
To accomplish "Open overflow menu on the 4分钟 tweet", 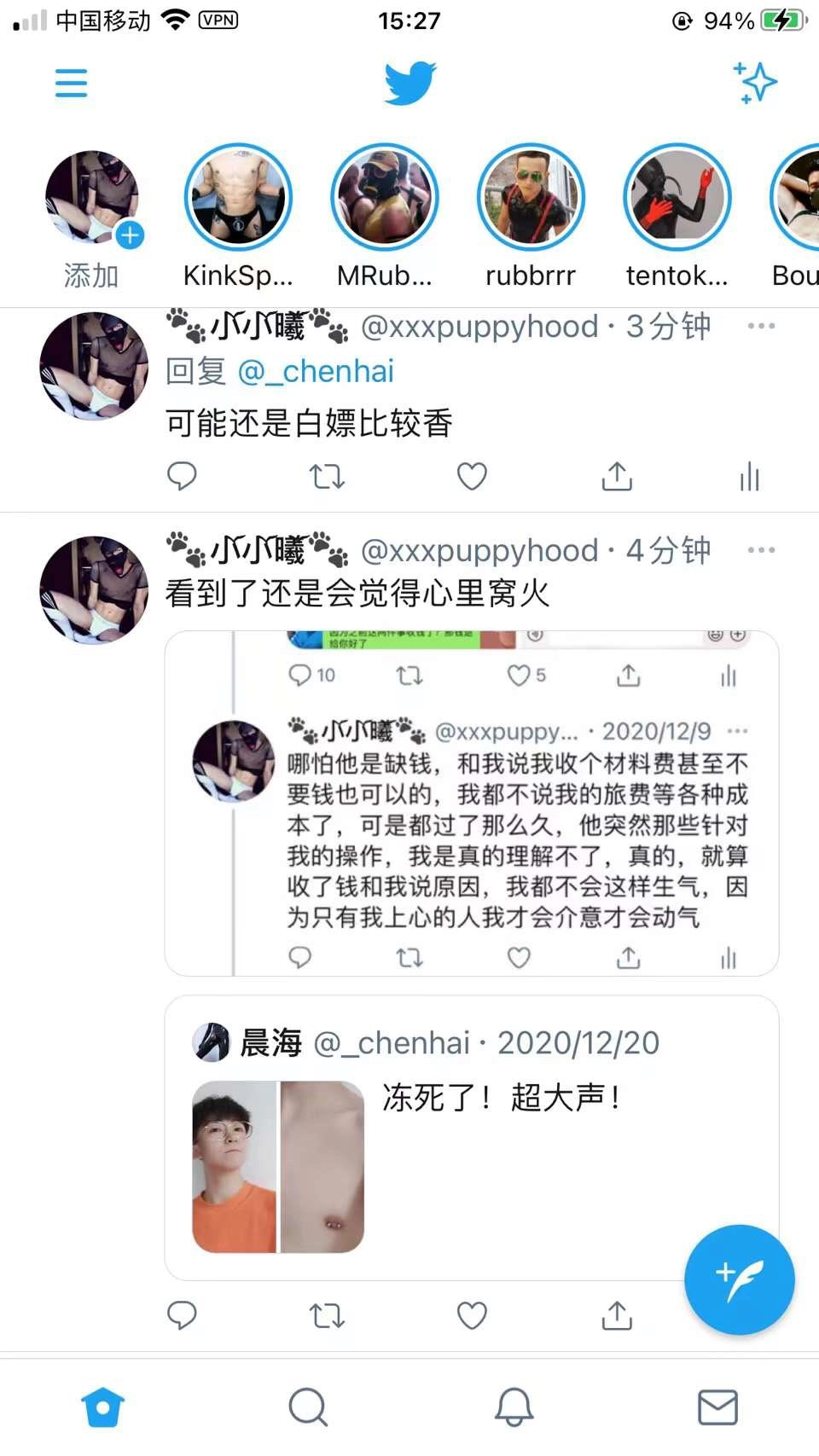I will coord(761,550).
